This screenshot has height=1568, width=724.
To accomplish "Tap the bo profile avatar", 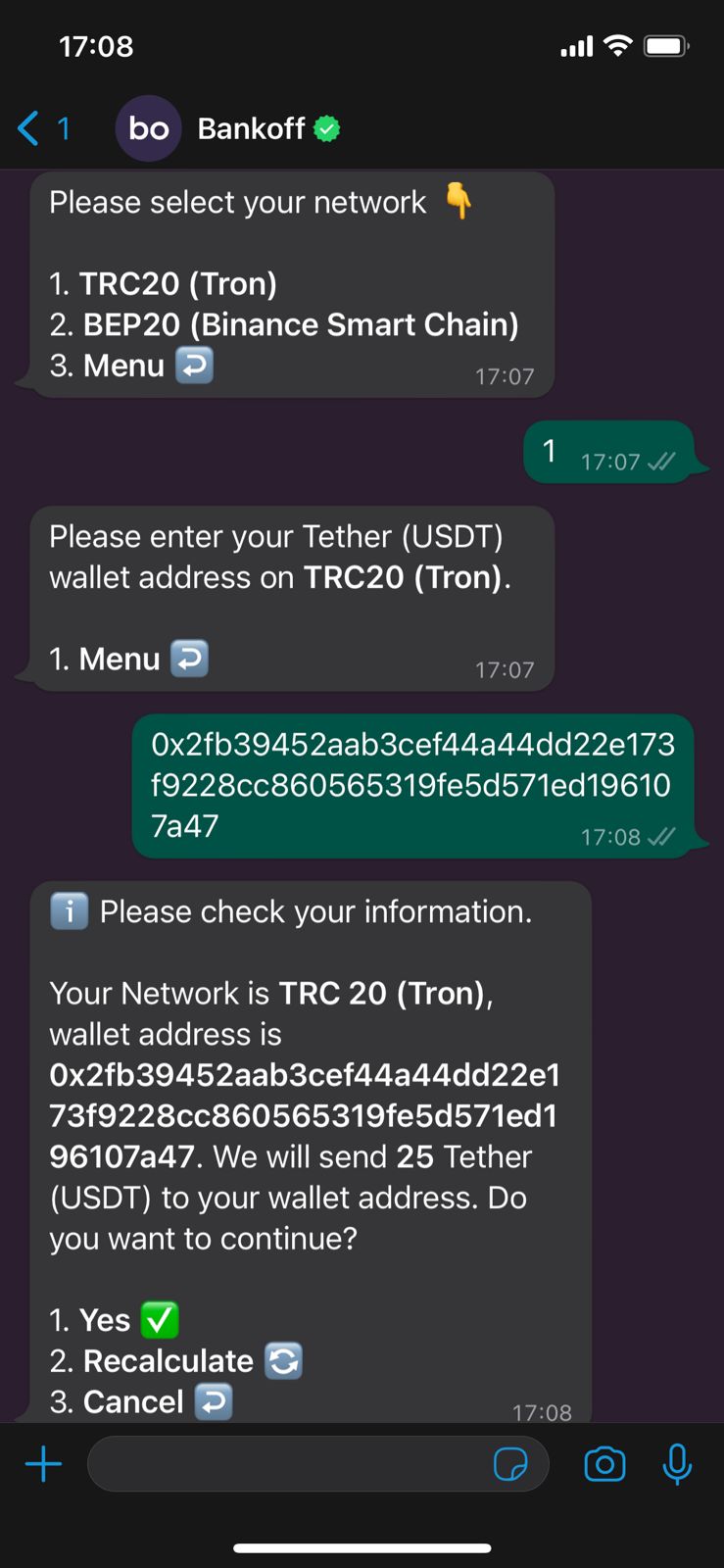I will coord(149,128).
